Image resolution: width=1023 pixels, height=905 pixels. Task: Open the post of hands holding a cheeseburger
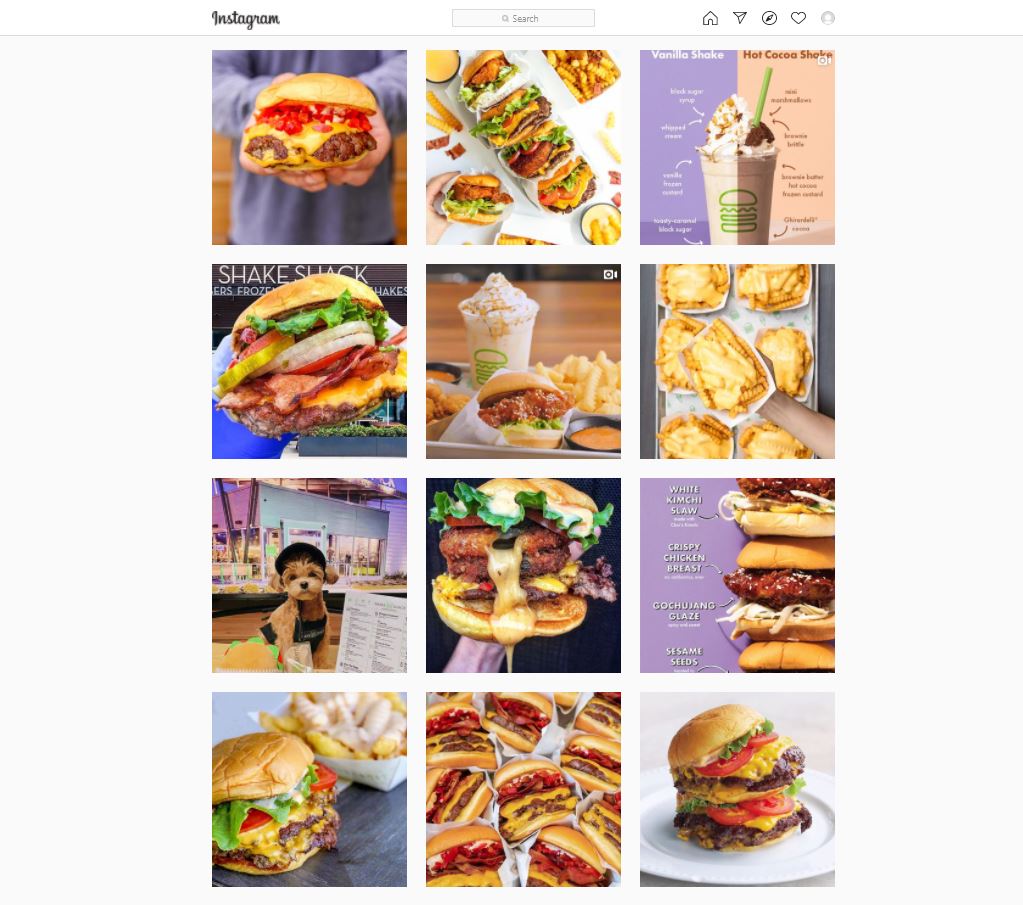pos(309,147)
